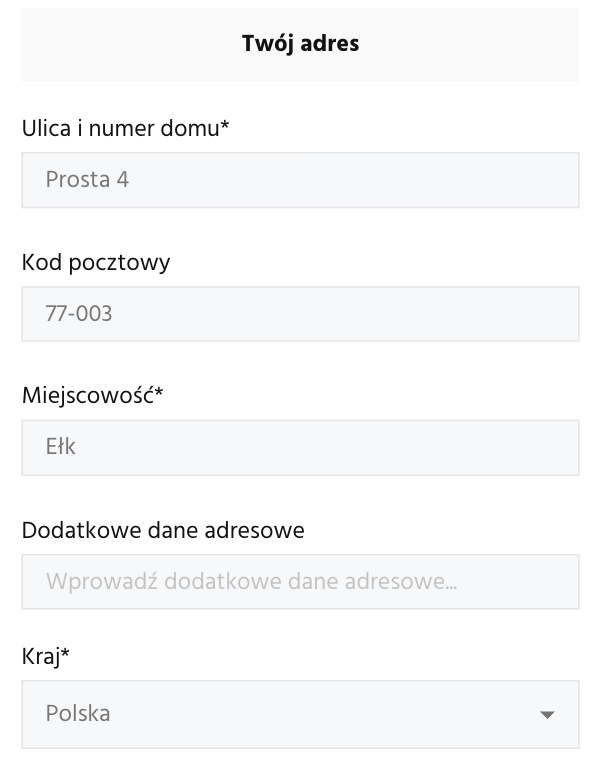Edit the Kod pocztowy field
This screenshot has height=760, width=602.
[300, 314]
